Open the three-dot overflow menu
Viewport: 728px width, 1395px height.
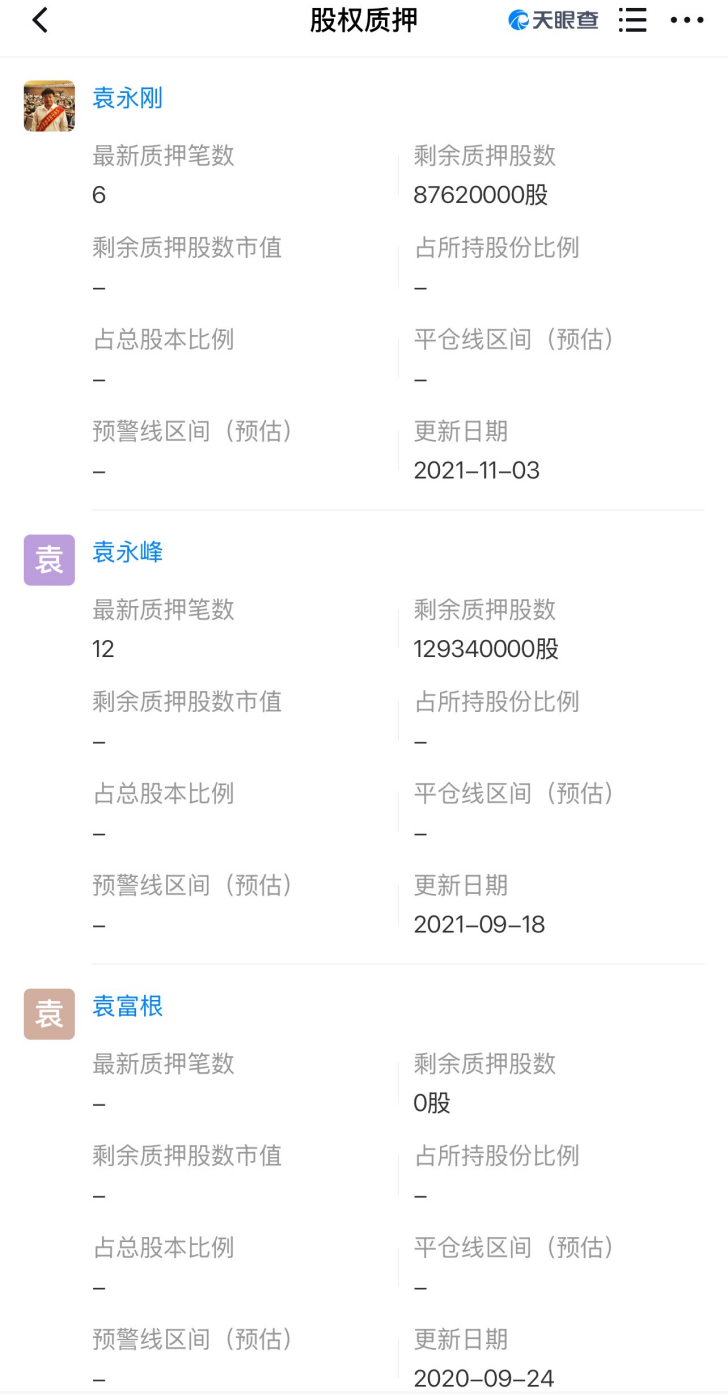tap(687, 20)
